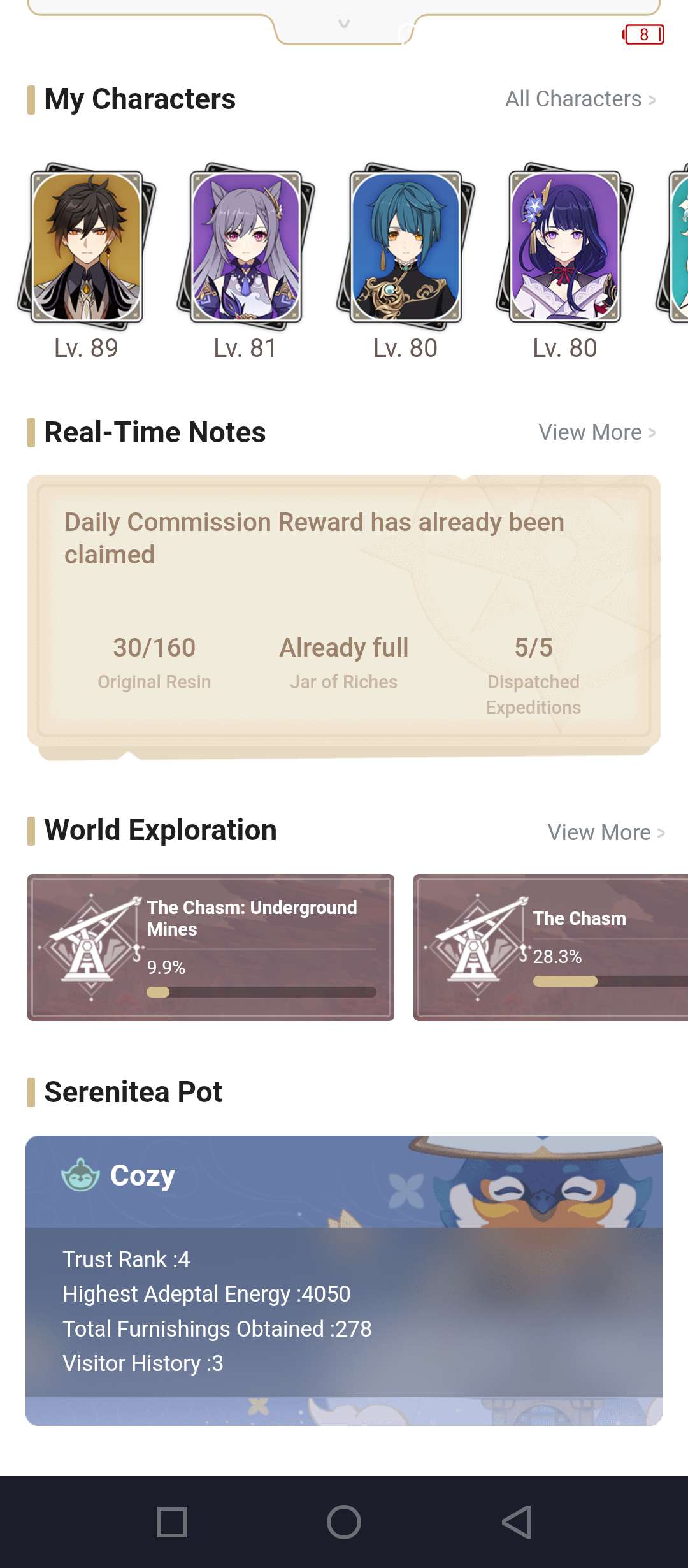Viewport: 688px width, 1568px height.
Task: Open The Chasm 28.3% exploration card
Action: click(x=551, y=947)
